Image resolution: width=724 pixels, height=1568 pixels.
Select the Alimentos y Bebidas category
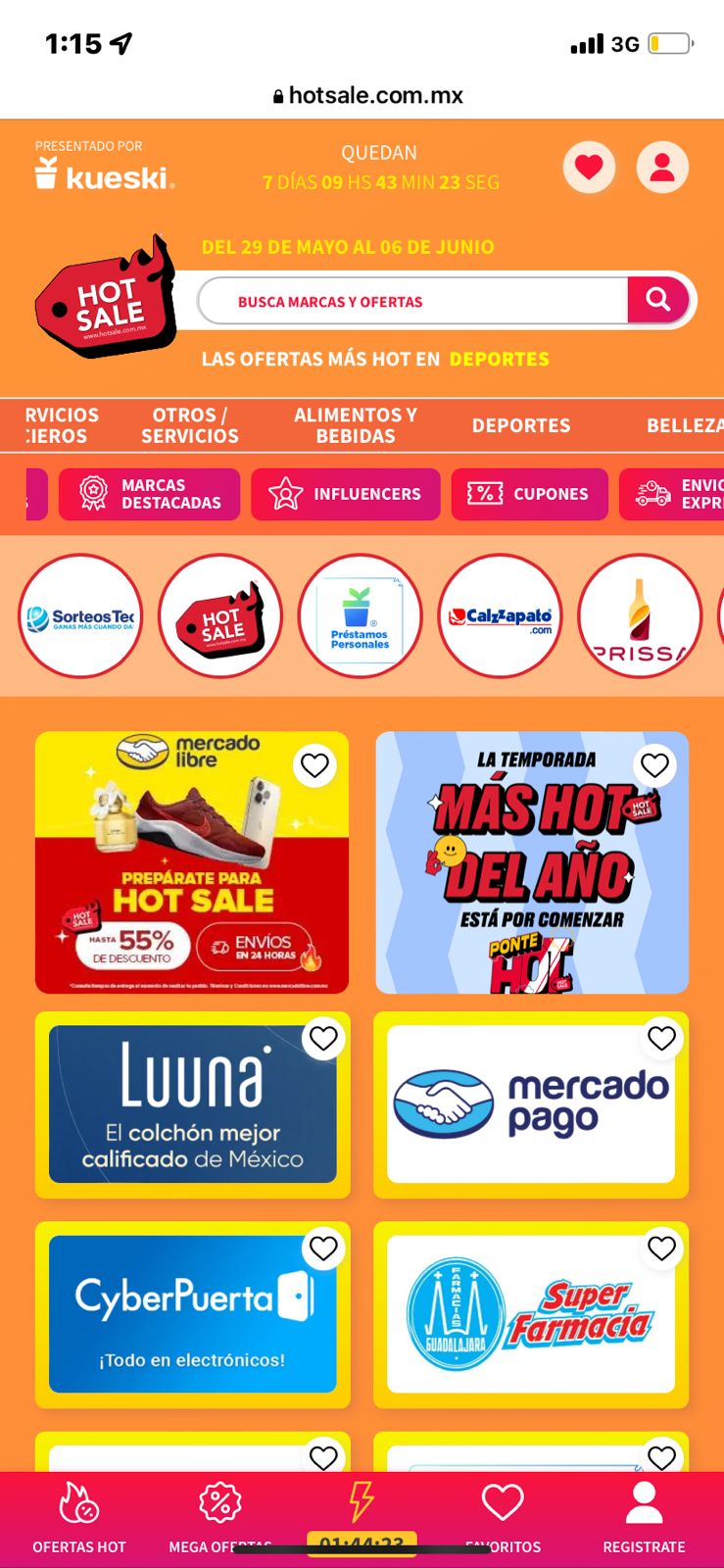pyautogui.click(x=356, y=425)
